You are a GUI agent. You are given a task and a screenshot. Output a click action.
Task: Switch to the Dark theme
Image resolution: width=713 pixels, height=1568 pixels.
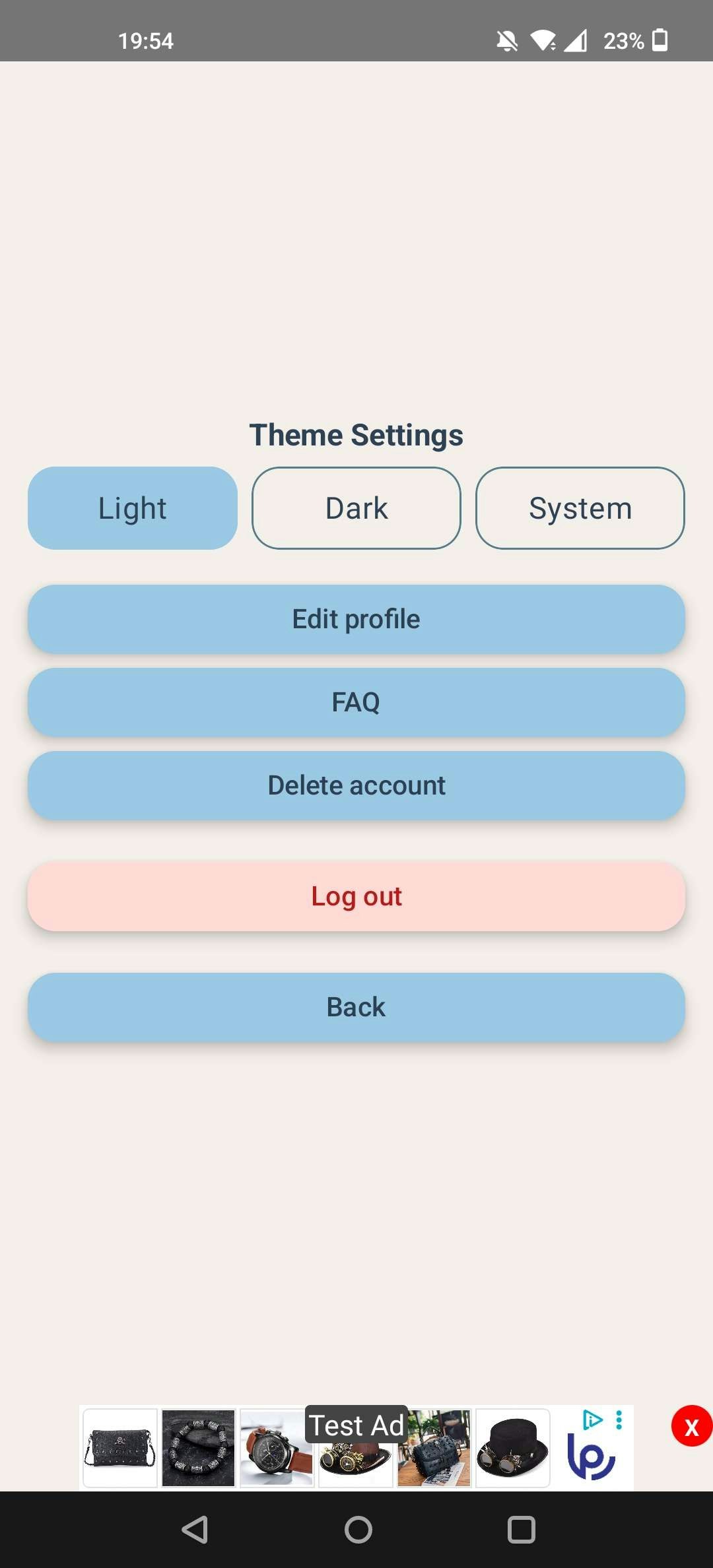point(356,508)
